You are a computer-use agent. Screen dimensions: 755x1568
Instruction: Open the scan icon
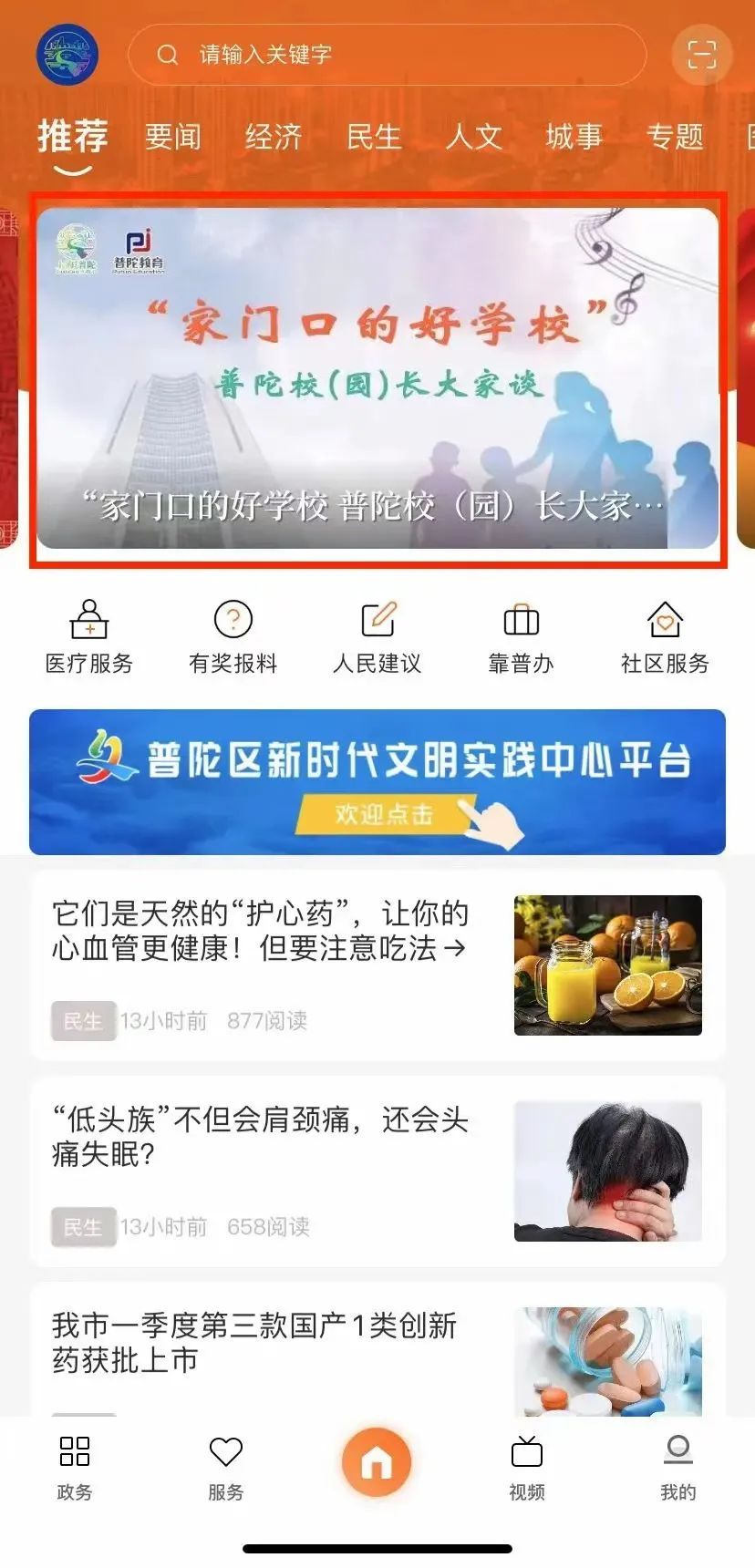point(701,55)
